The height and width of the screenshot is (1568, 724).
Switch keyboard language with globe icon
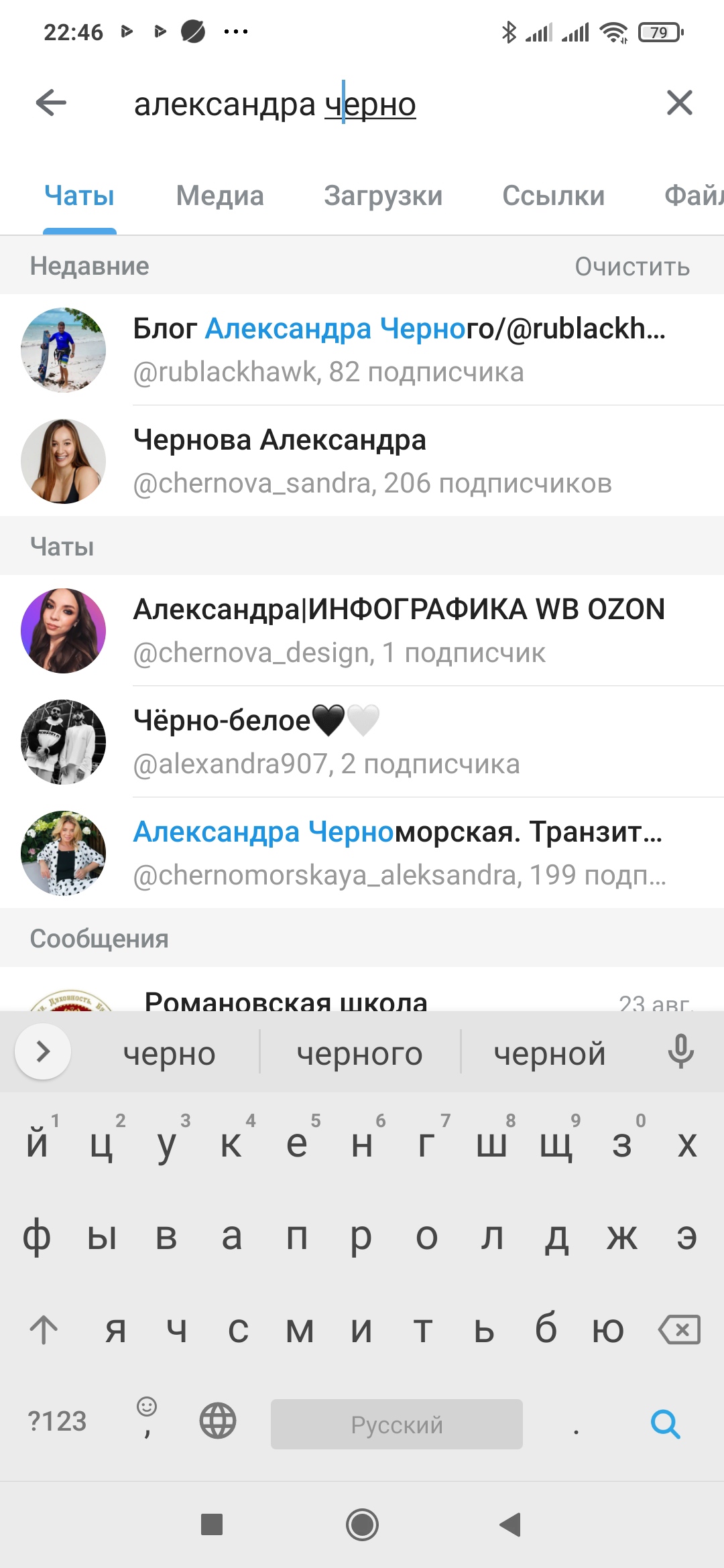(x=218, y=1421)
